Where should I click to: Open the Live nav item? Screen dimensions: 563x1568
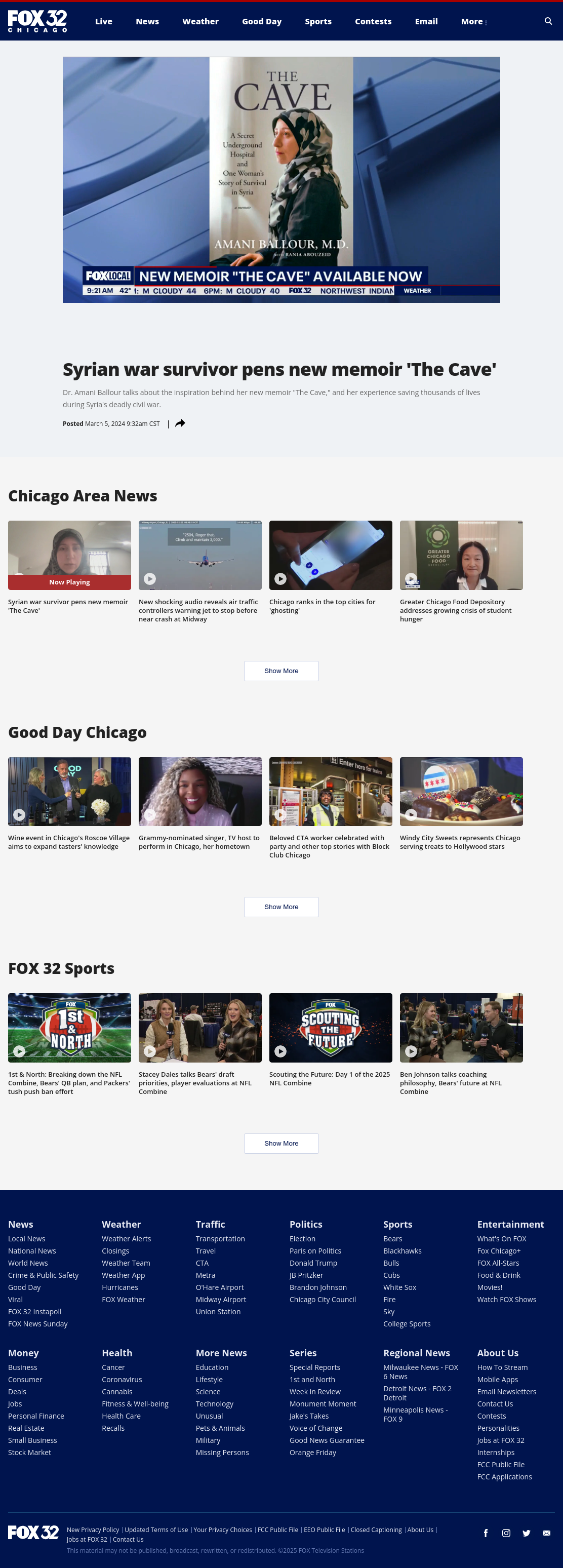point(103,21)
